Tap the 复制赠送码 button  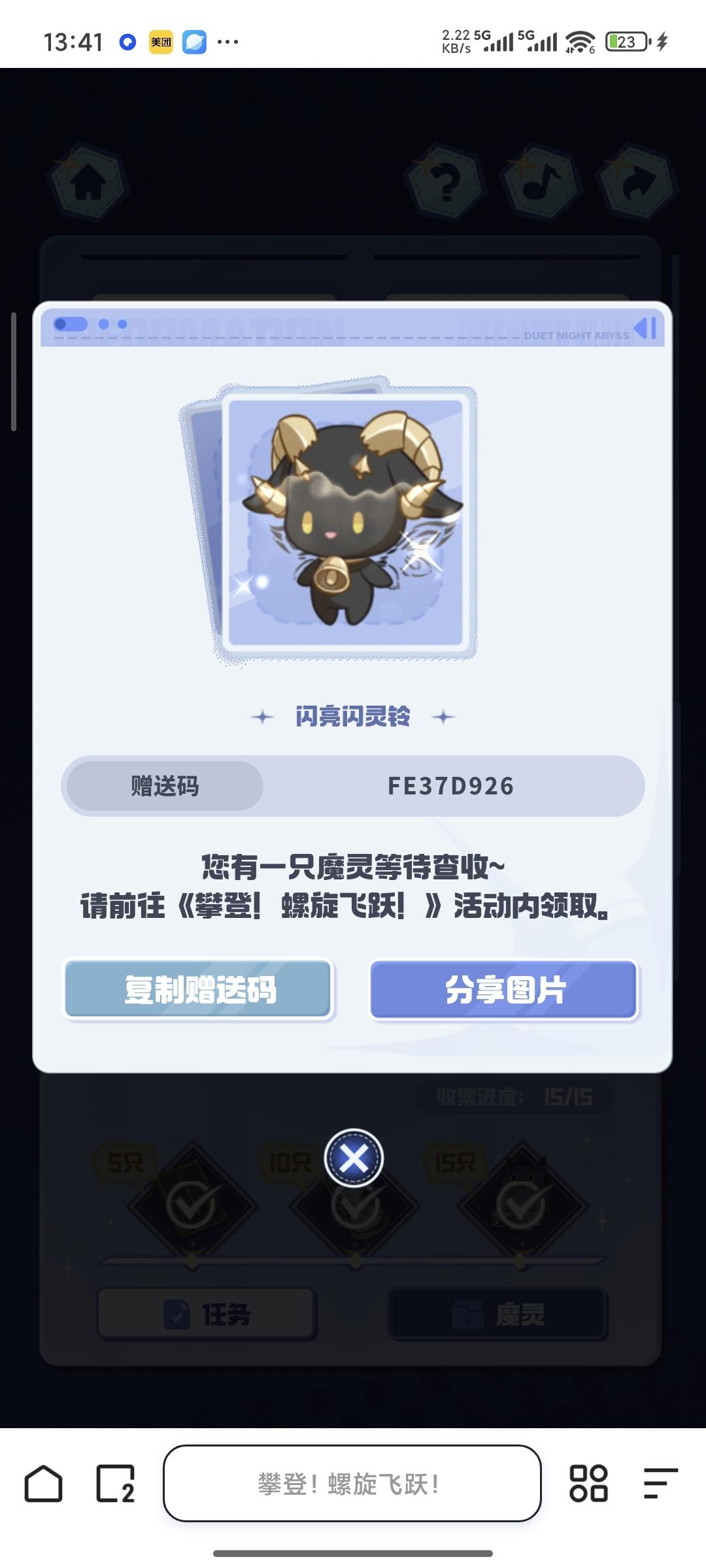pos(199,989)
